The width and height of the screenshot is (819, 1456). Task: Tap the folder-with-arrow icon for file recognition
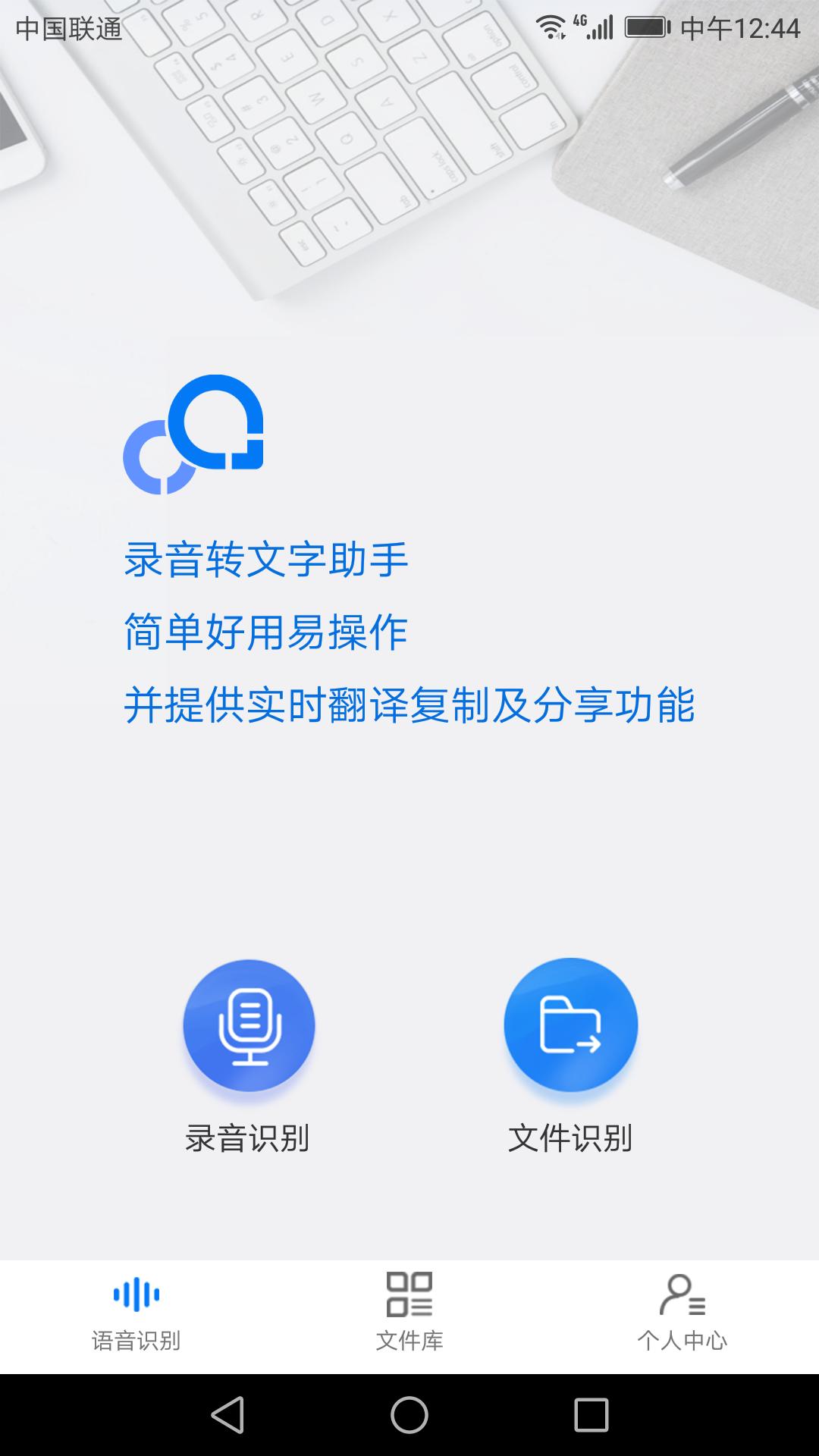(x=573, y=1024)
